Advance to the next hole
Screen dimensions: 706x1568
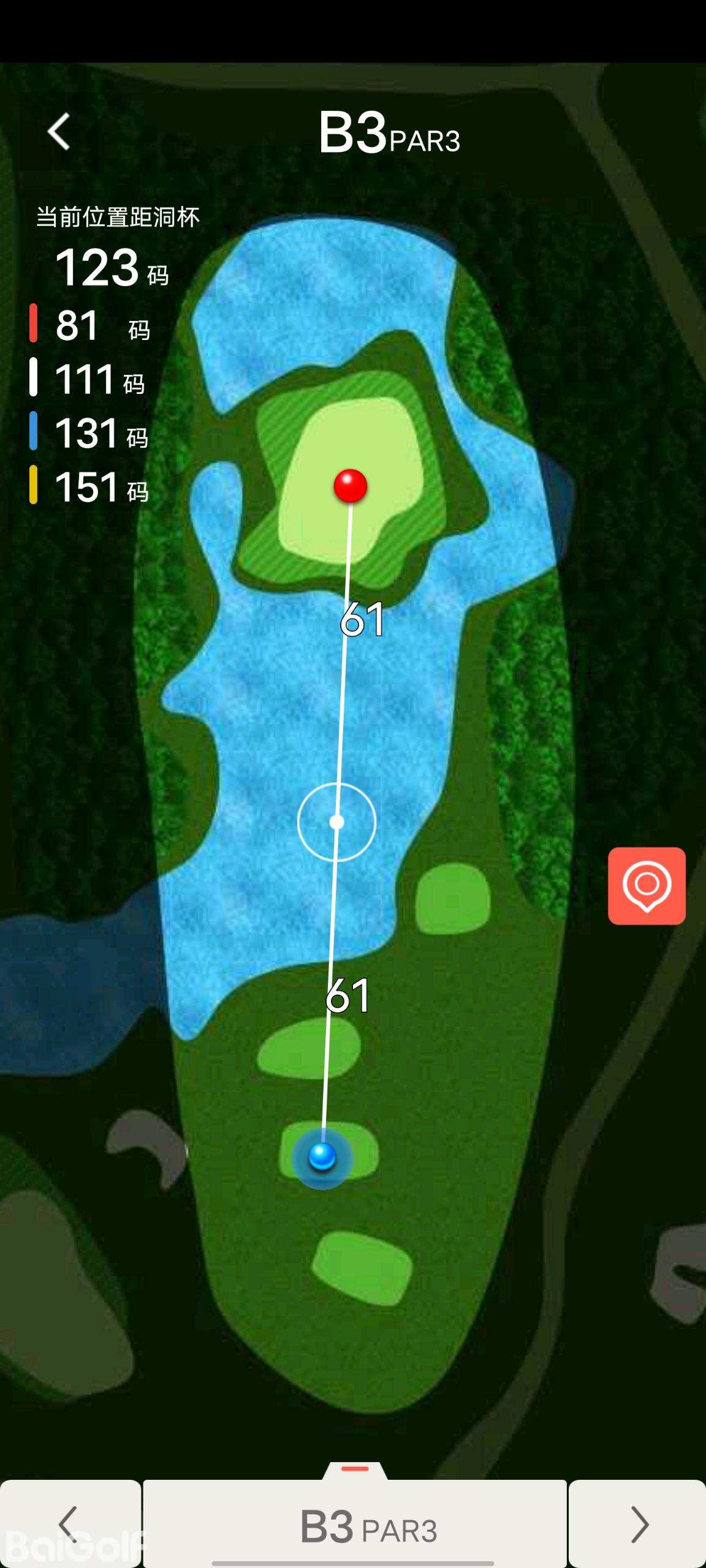tap(638, 1523)
